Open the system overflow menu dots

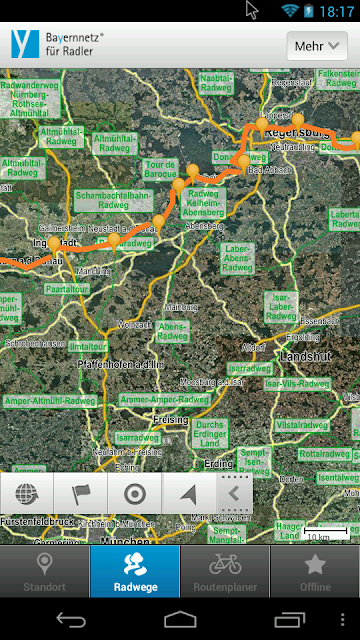(x=343, y=620)
